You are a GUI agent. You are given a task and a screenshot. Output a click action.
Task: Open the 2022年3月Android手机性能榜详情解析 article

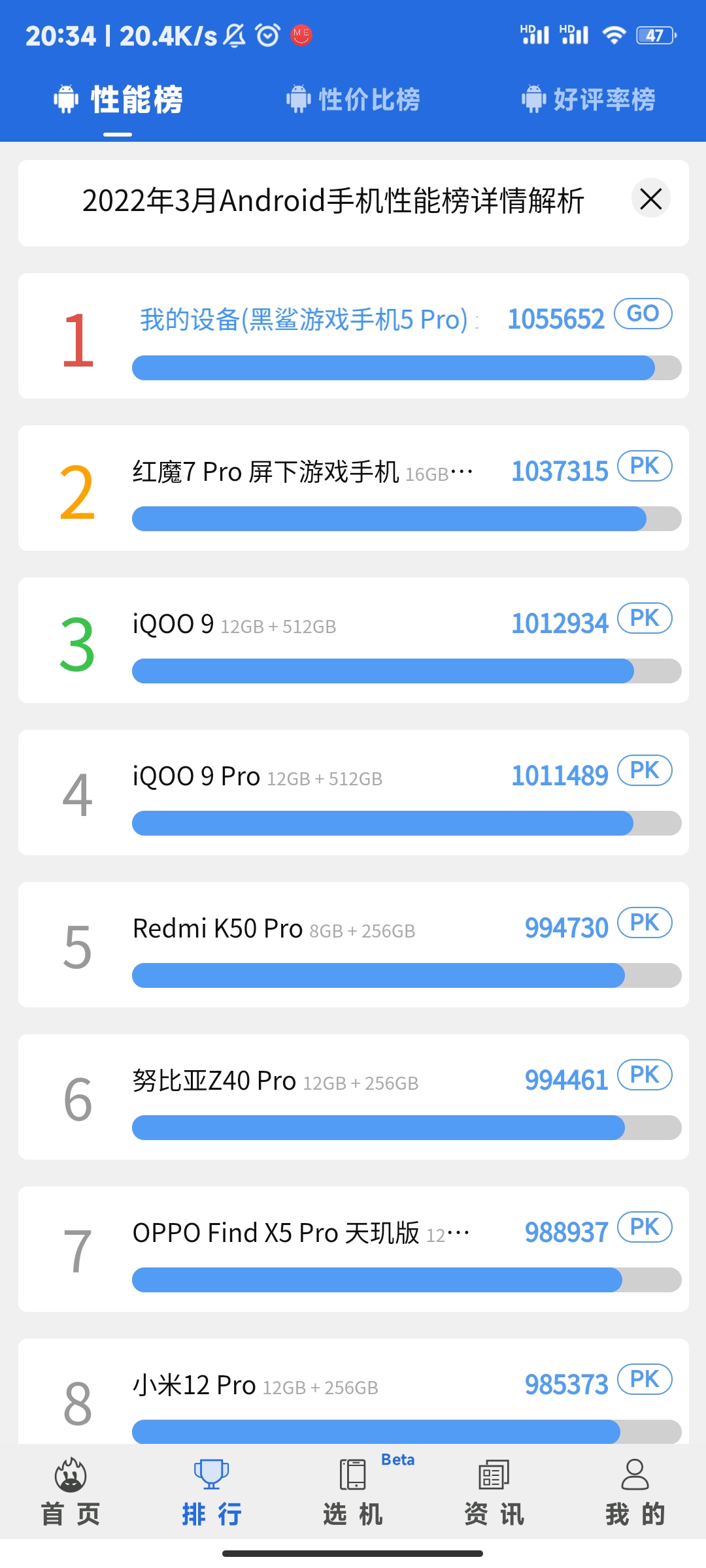tap(333, 201)
